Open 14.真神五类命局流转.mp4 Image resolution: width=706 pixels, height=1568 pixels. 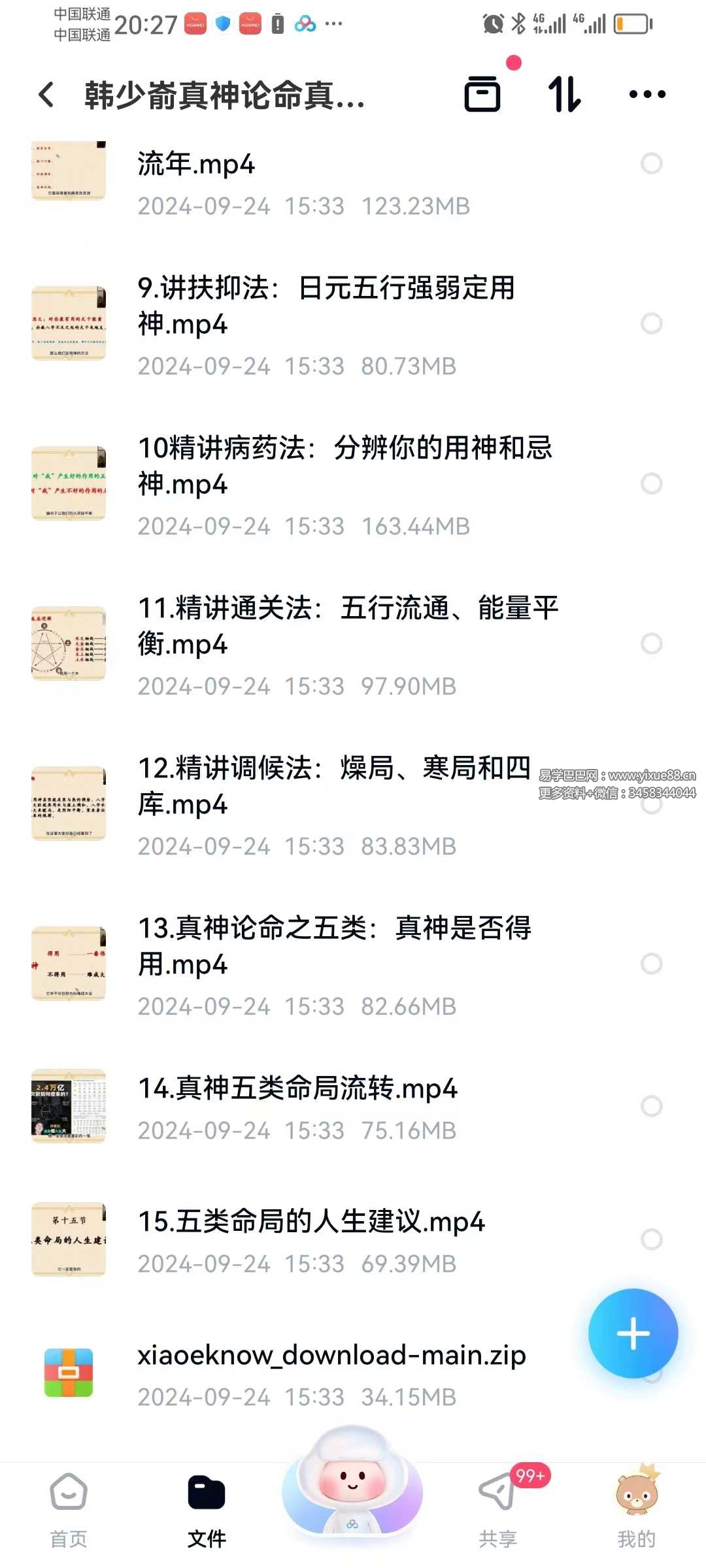(297, 1089)
